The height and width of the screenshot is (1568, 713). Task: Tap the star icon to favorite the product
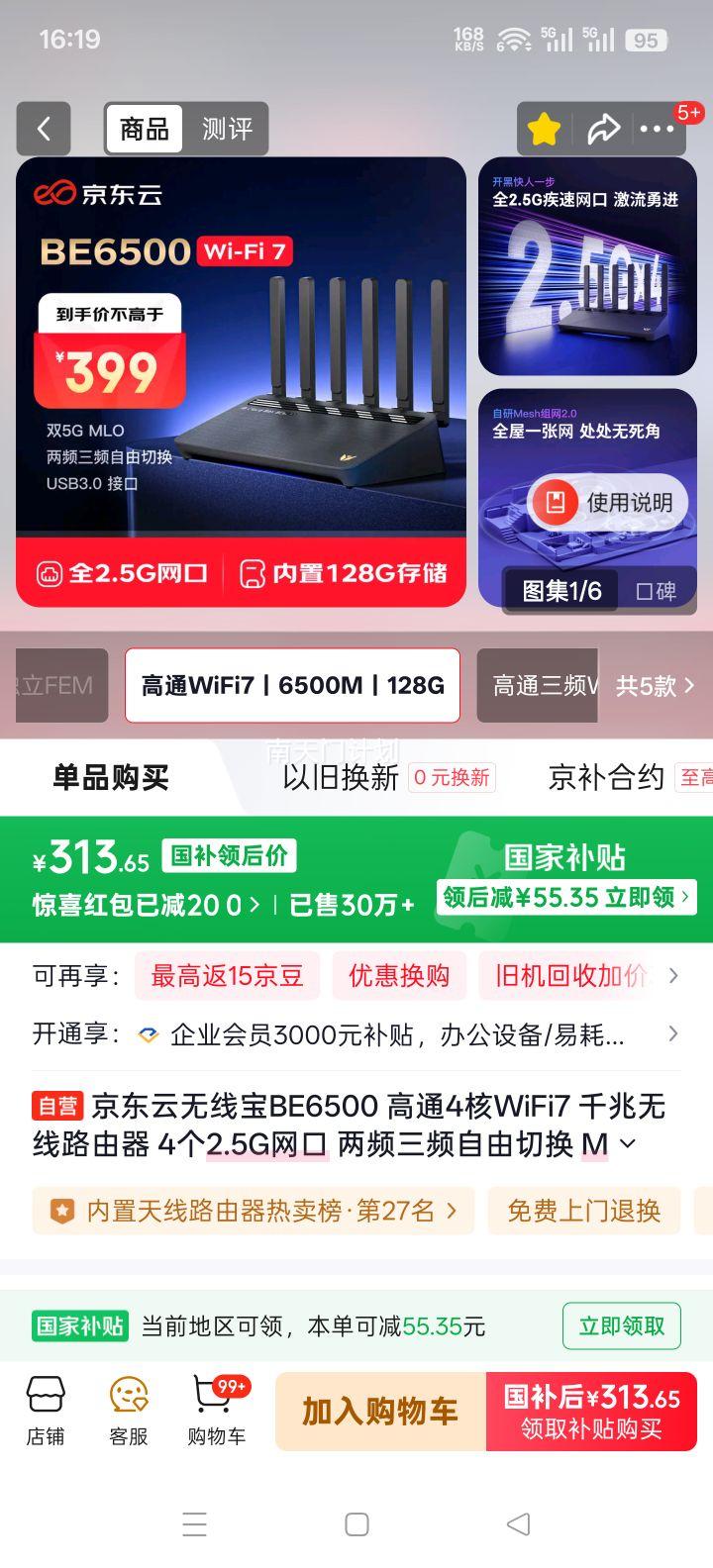(x=544, y=129)
